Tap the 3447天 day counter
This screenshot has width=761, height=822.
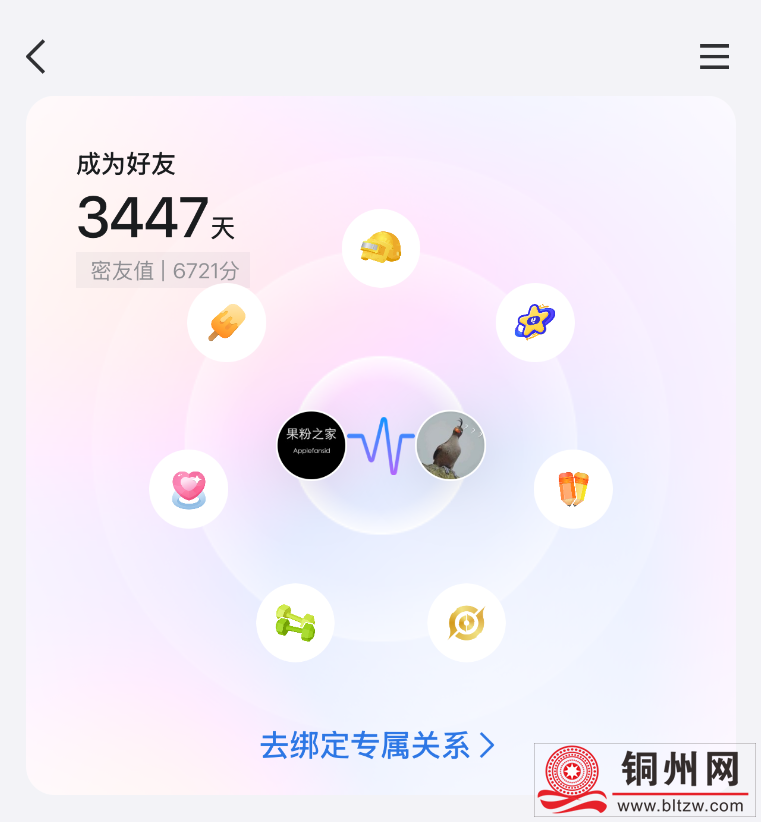click(157, 218)
